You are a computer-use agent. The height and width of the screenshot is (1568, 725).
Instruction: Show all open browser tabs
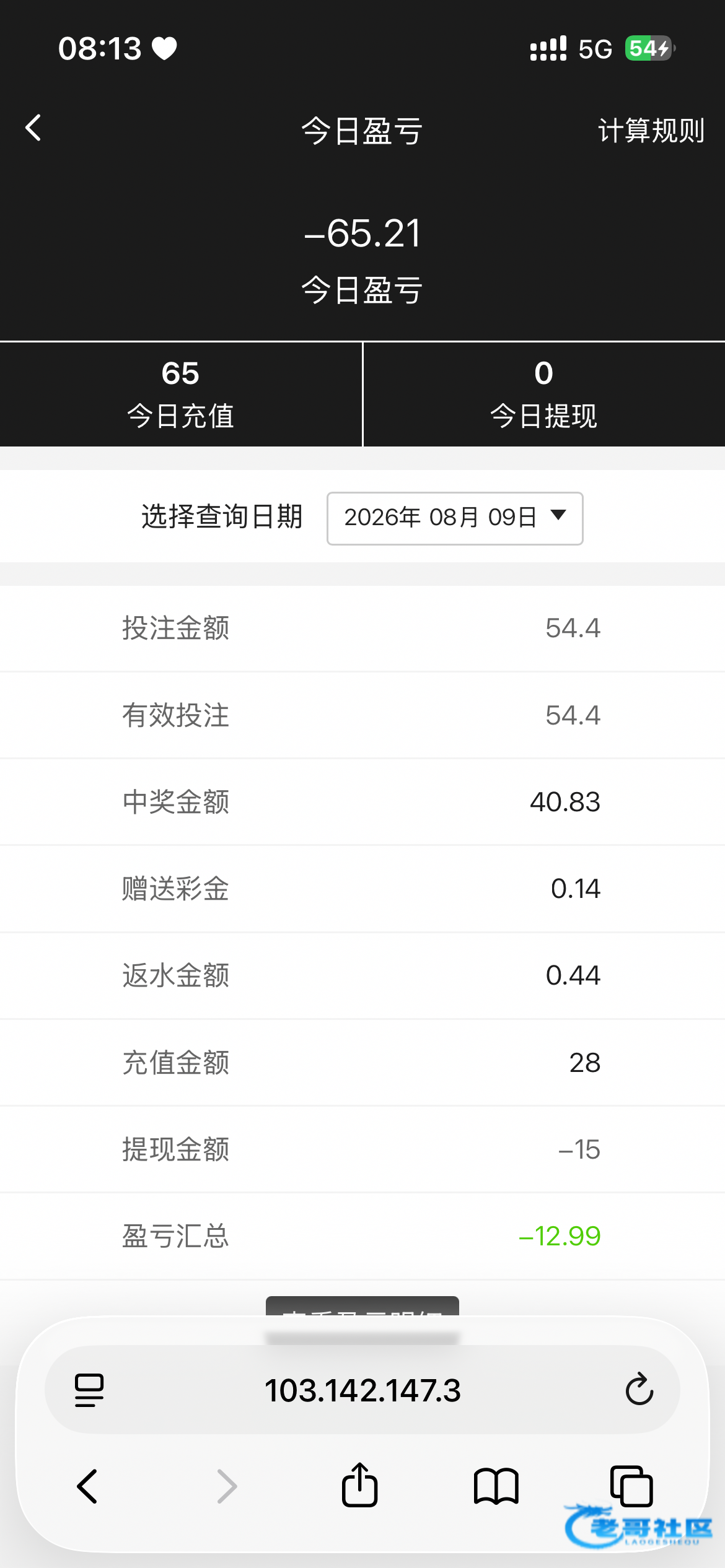pyautogui.click(x=631, y=1486)
